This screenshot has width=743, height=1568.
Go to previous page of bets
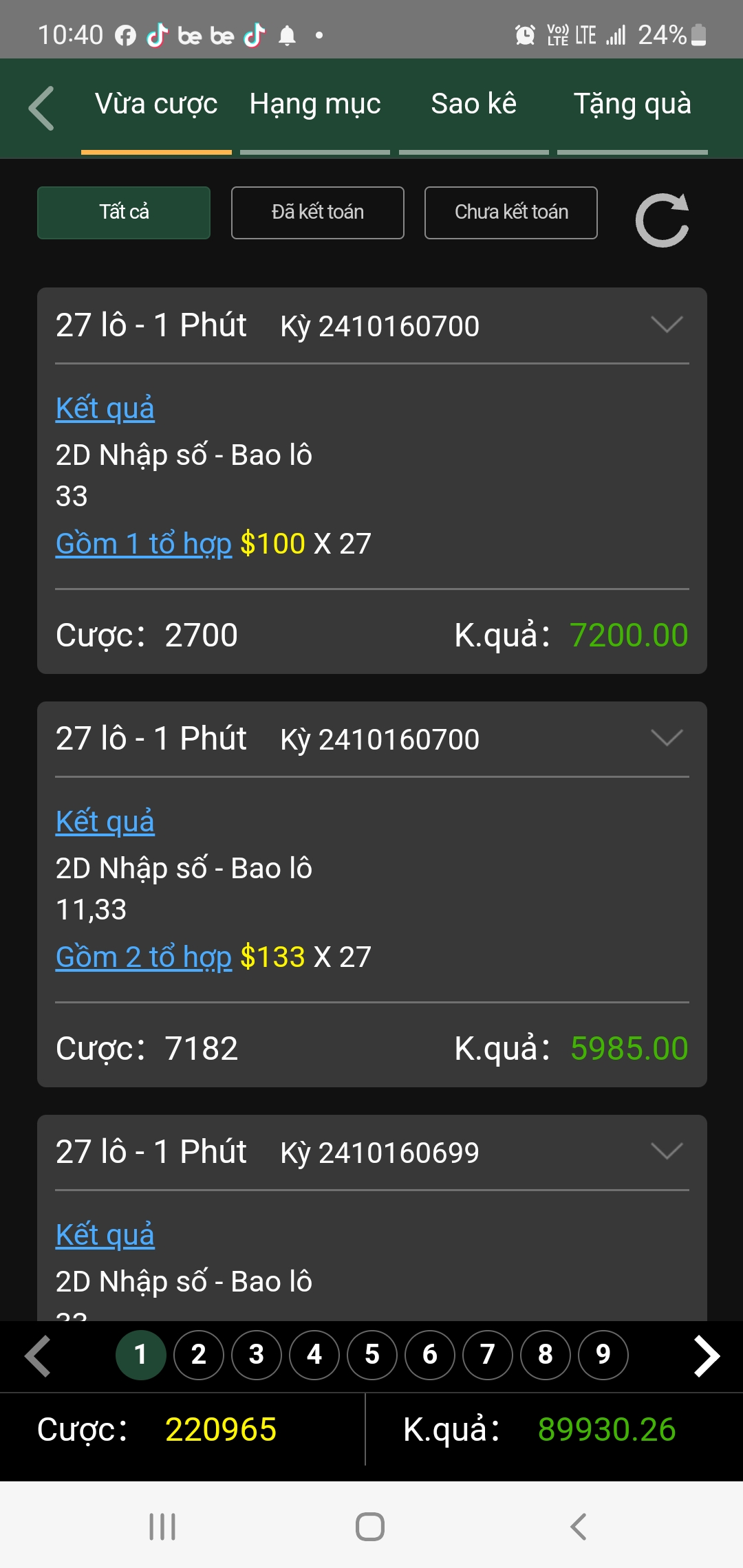click(x=38, y=1356)
